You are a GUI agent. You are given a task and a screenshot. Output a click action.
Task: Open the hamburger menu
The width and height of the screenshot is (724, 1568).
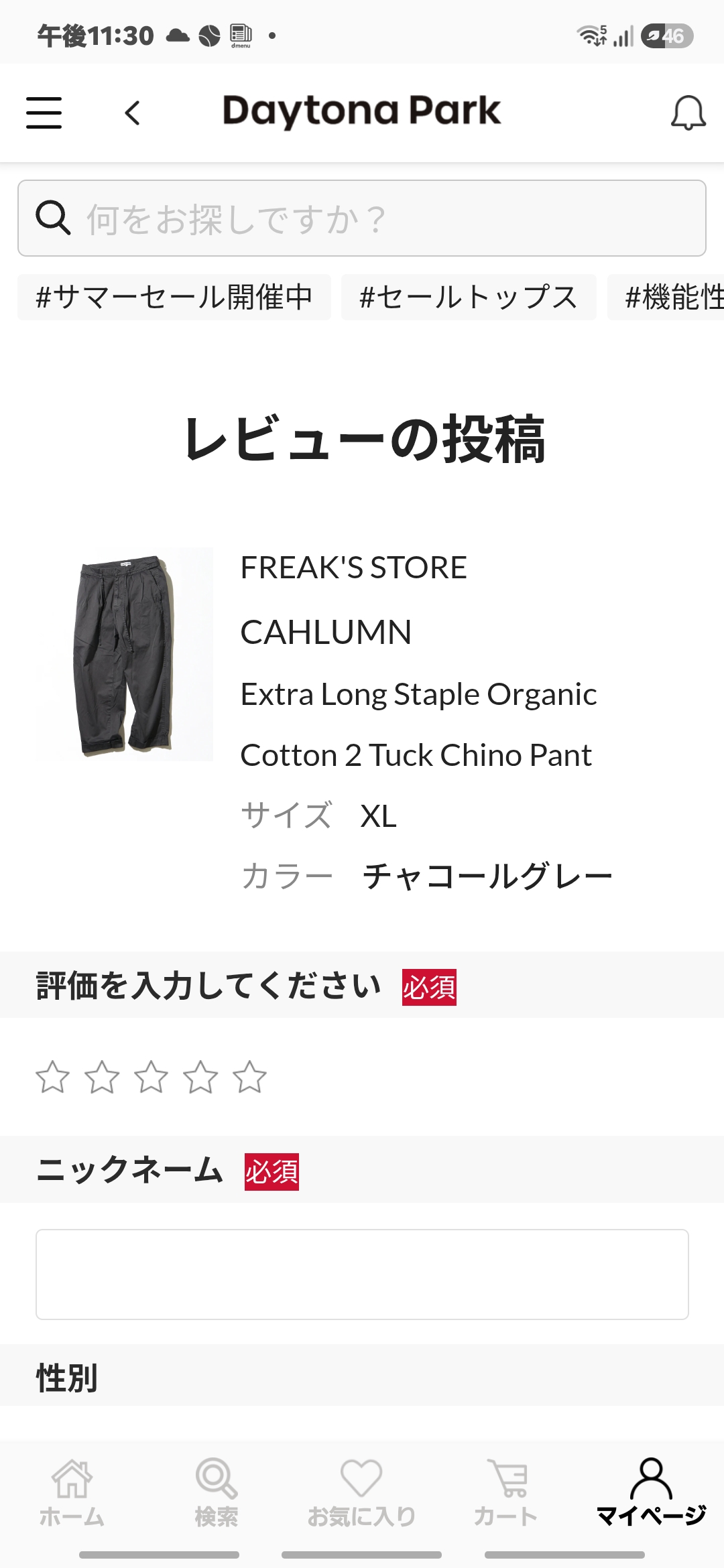[x=44, y=112]
